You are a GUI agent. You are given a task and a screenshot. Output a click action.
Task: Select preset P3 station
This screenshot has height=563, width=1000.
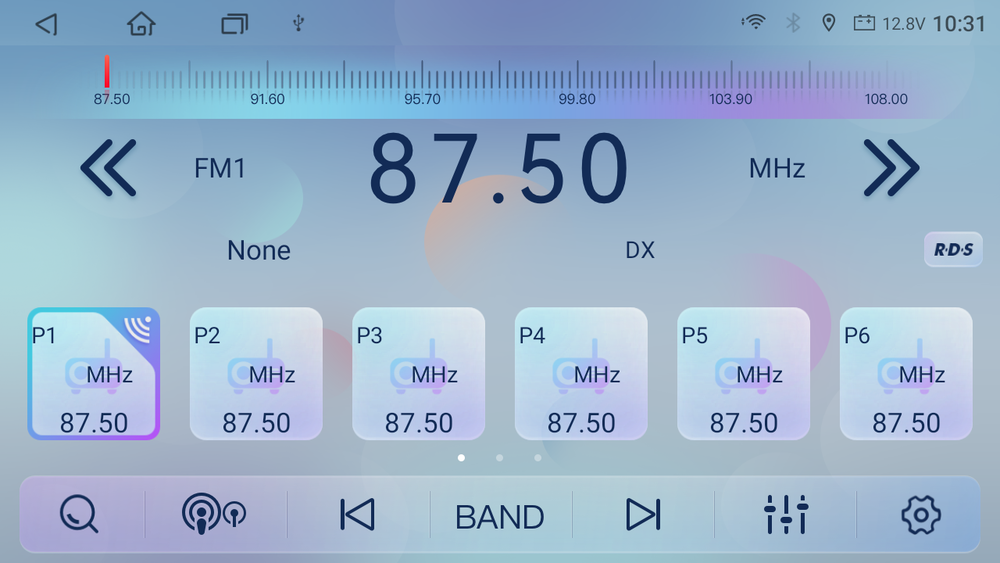pos(418,374)
